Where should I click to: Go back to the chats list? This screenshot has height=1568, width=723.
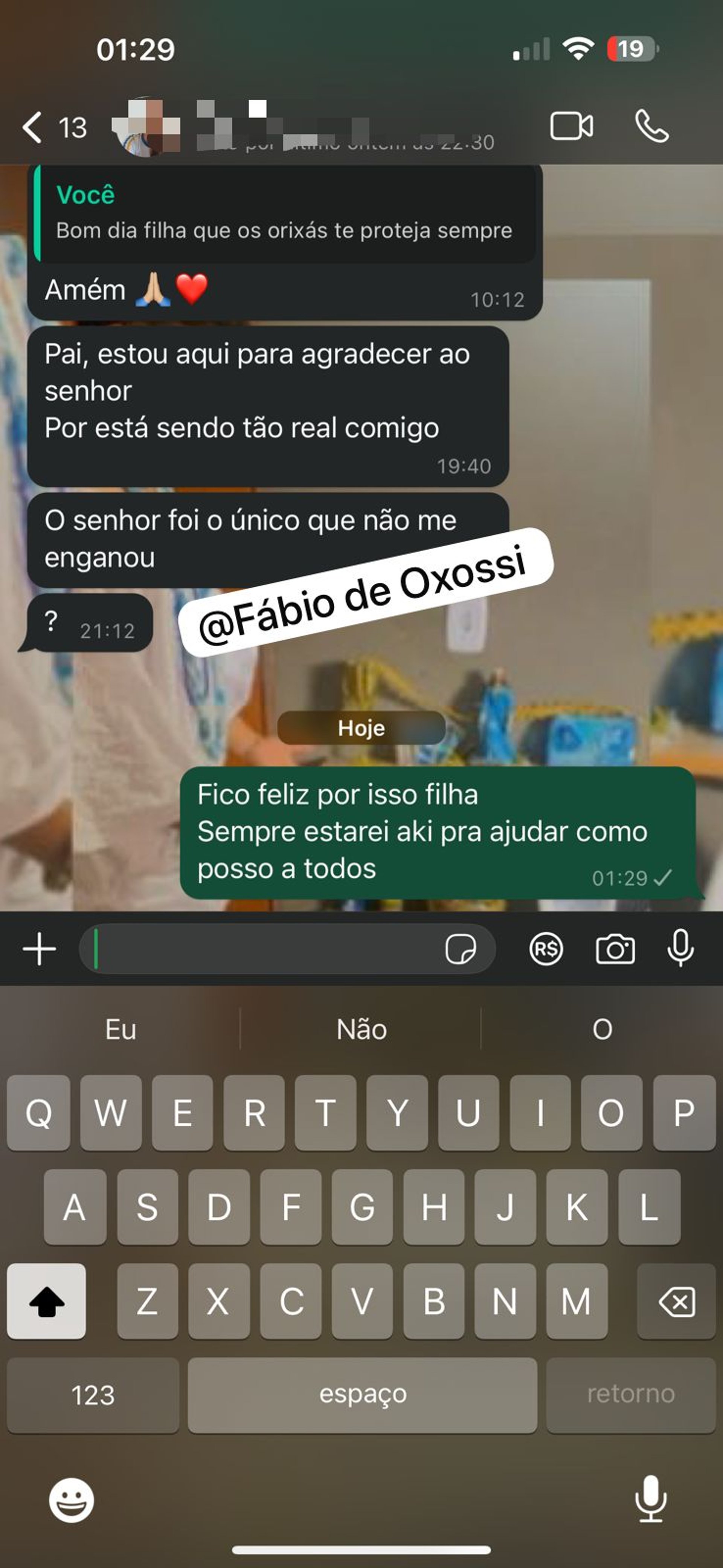(34, 127)
